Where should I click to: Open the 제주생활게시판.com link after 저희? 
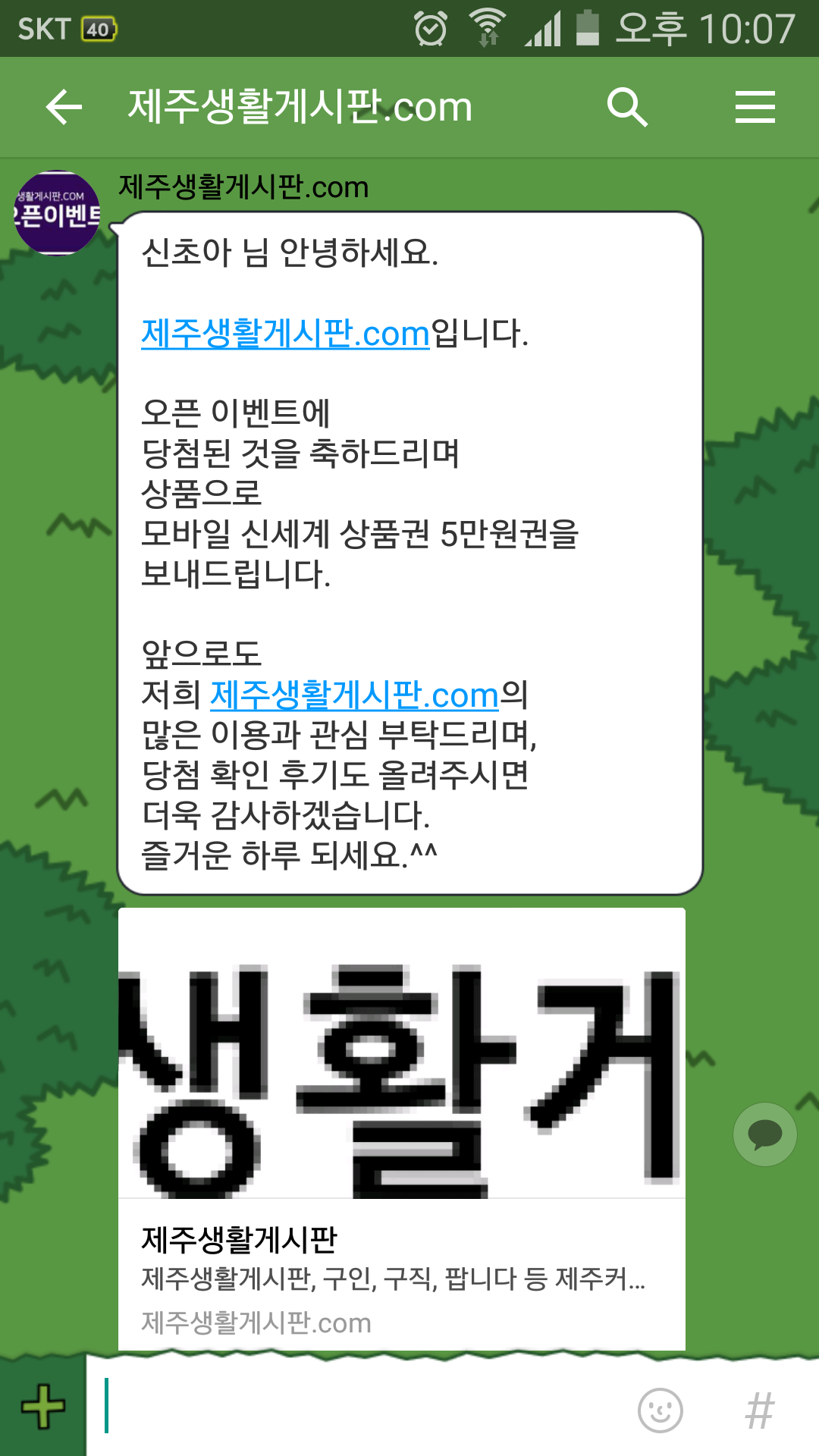(x=354, y=695)
